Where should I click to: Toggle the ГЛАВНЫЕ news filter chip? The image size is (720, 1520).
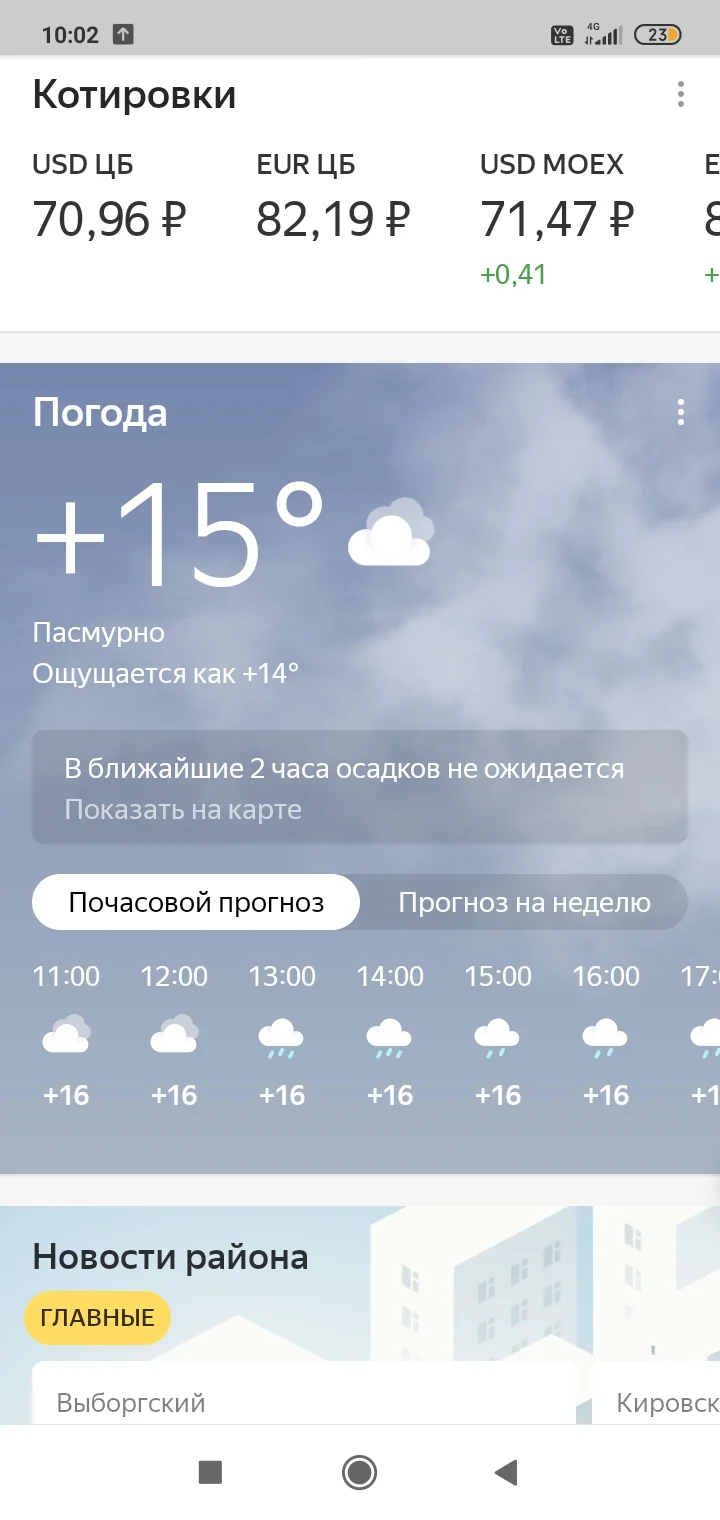[97, 1318]
